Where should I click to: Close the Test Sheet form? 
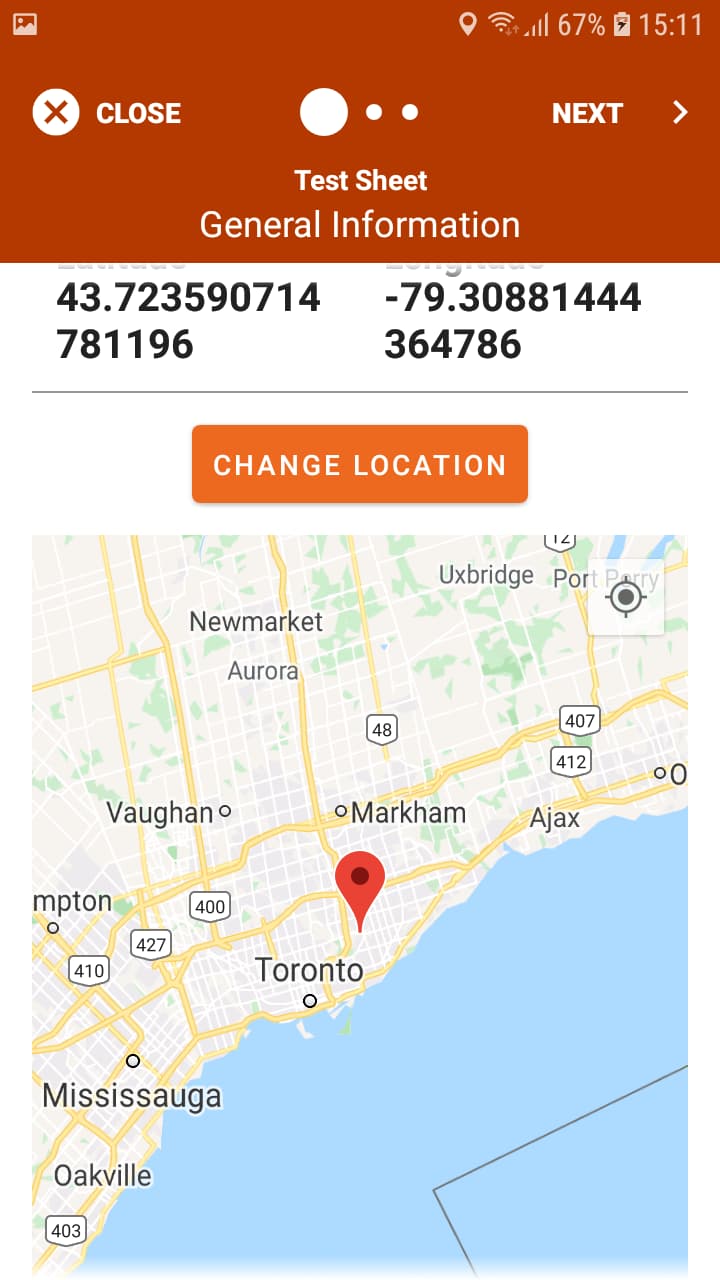(x=106, y=113)
